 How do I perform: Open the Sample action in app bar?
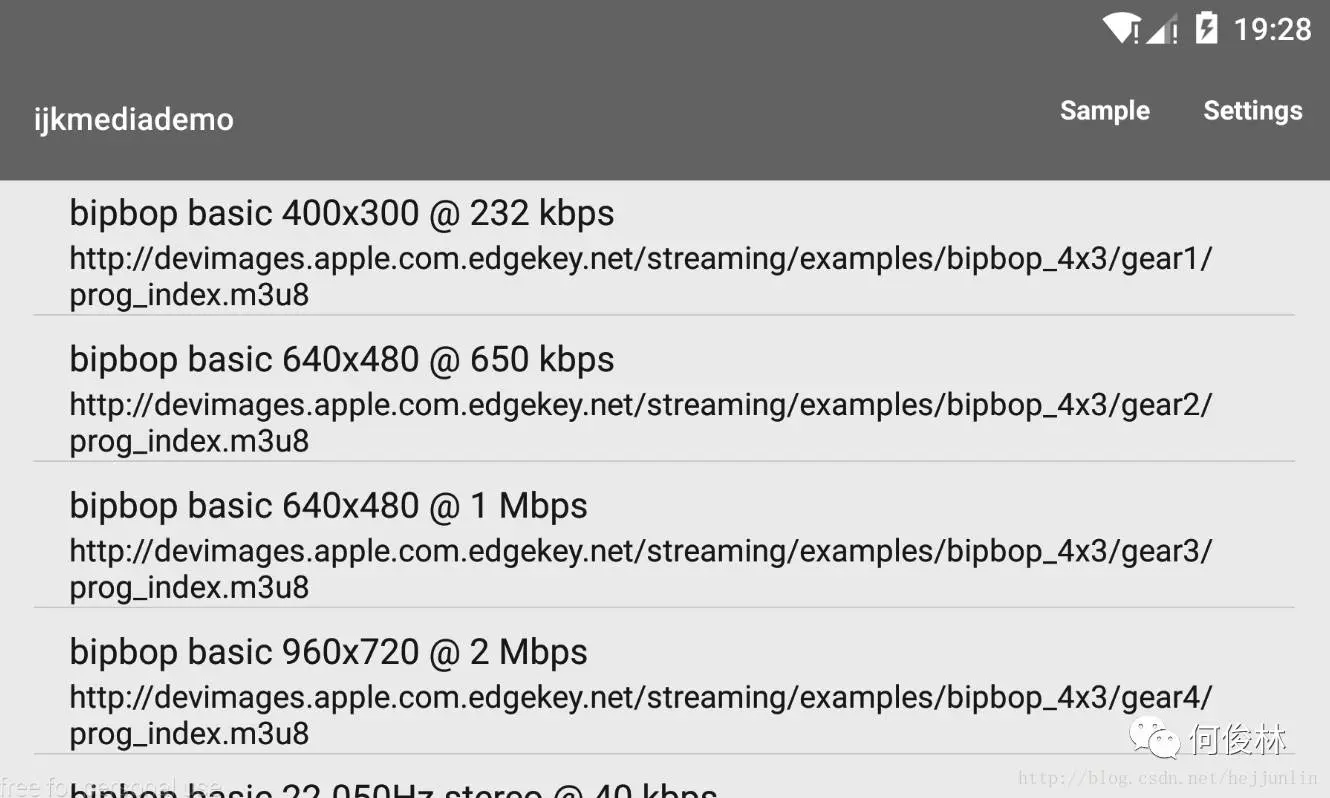[x=1104, y=111]
